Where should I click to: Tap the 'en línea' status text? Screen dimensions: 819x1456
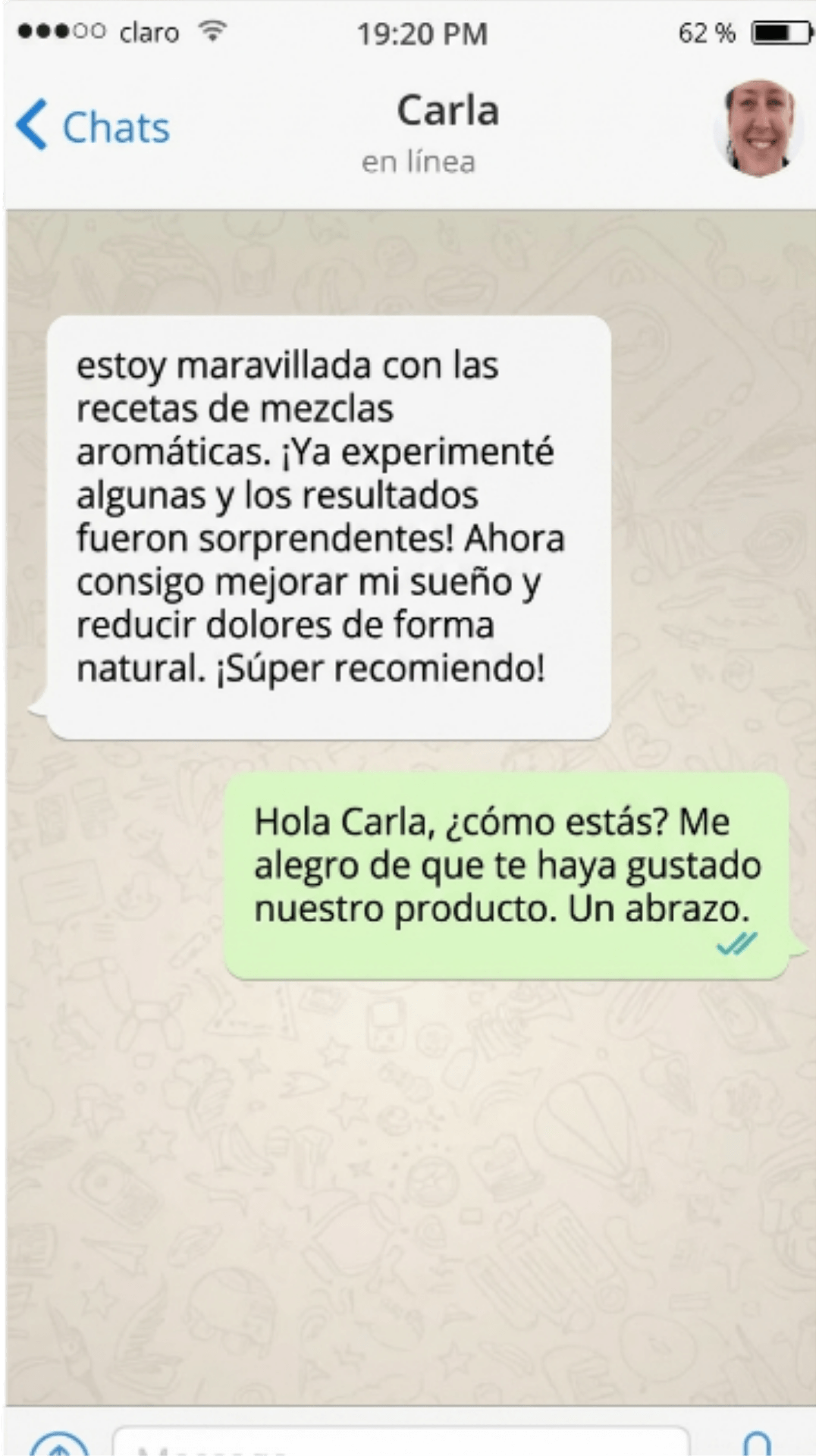coord(419,161)
